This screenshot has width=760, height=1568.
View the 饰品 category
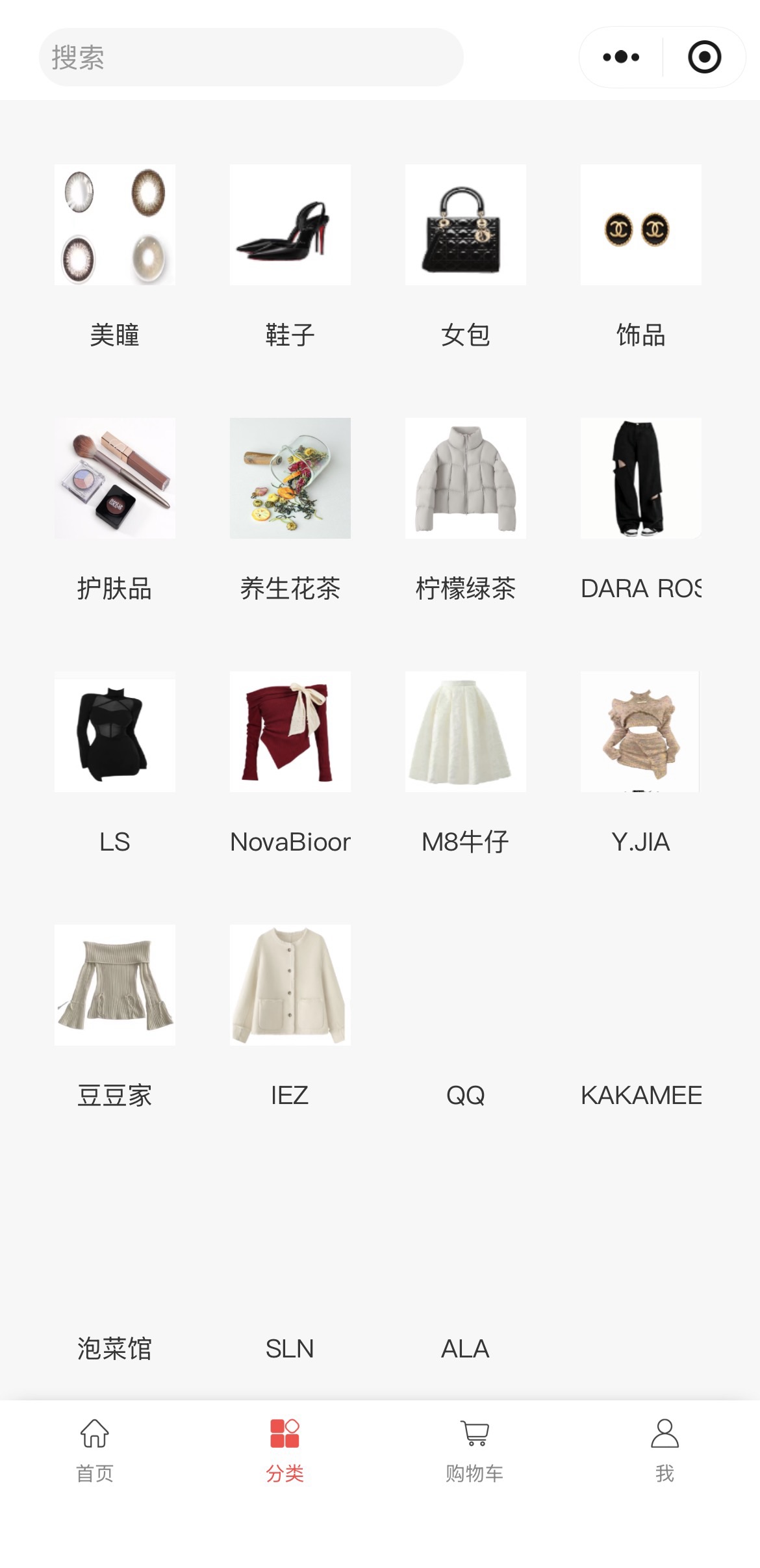coord(641,225)
